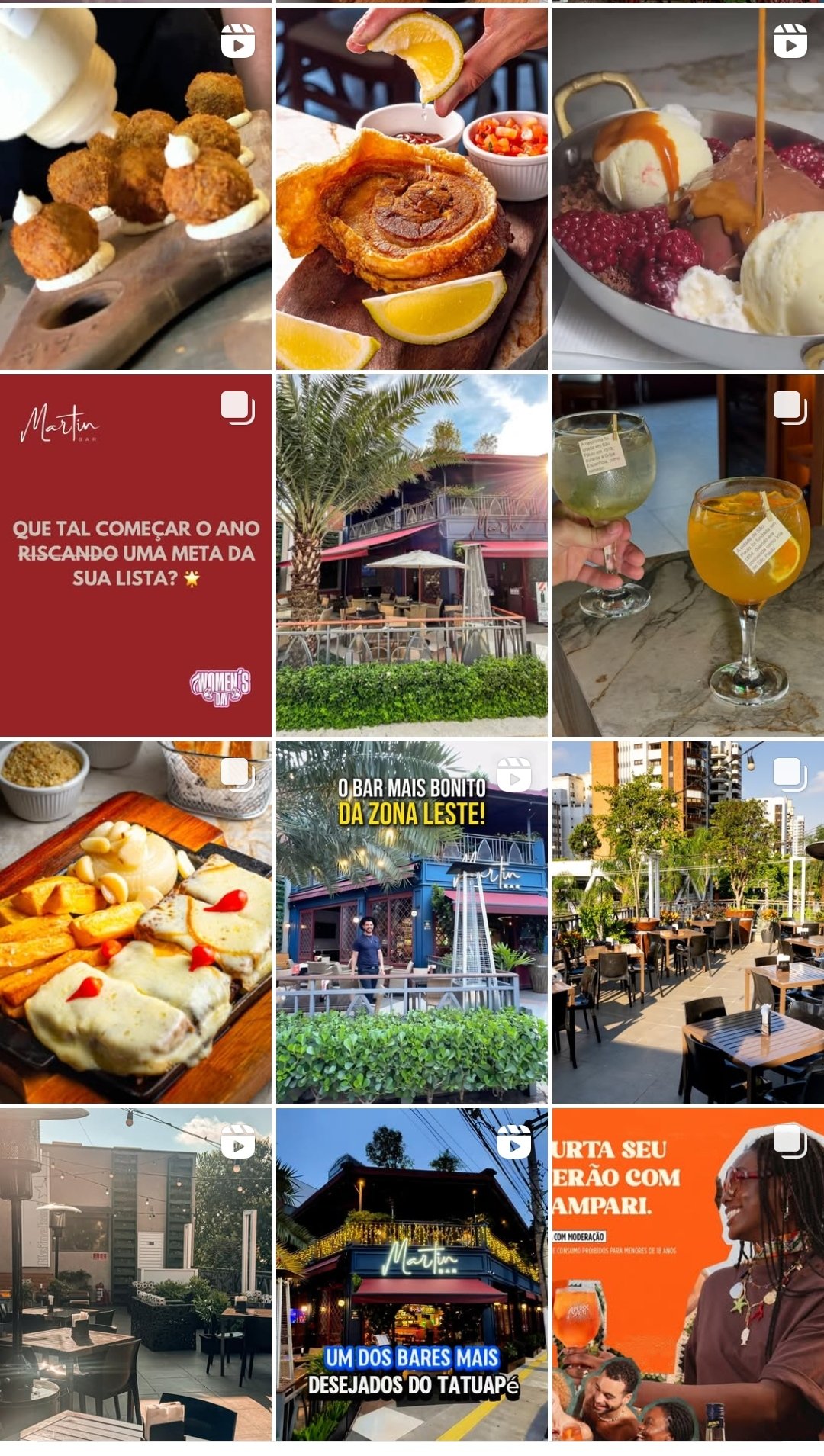Play the 'Um dos bares mais desejados do Tatuapé' reel
Screen dimensions: 824x1456
click(x=411, y=1274)
